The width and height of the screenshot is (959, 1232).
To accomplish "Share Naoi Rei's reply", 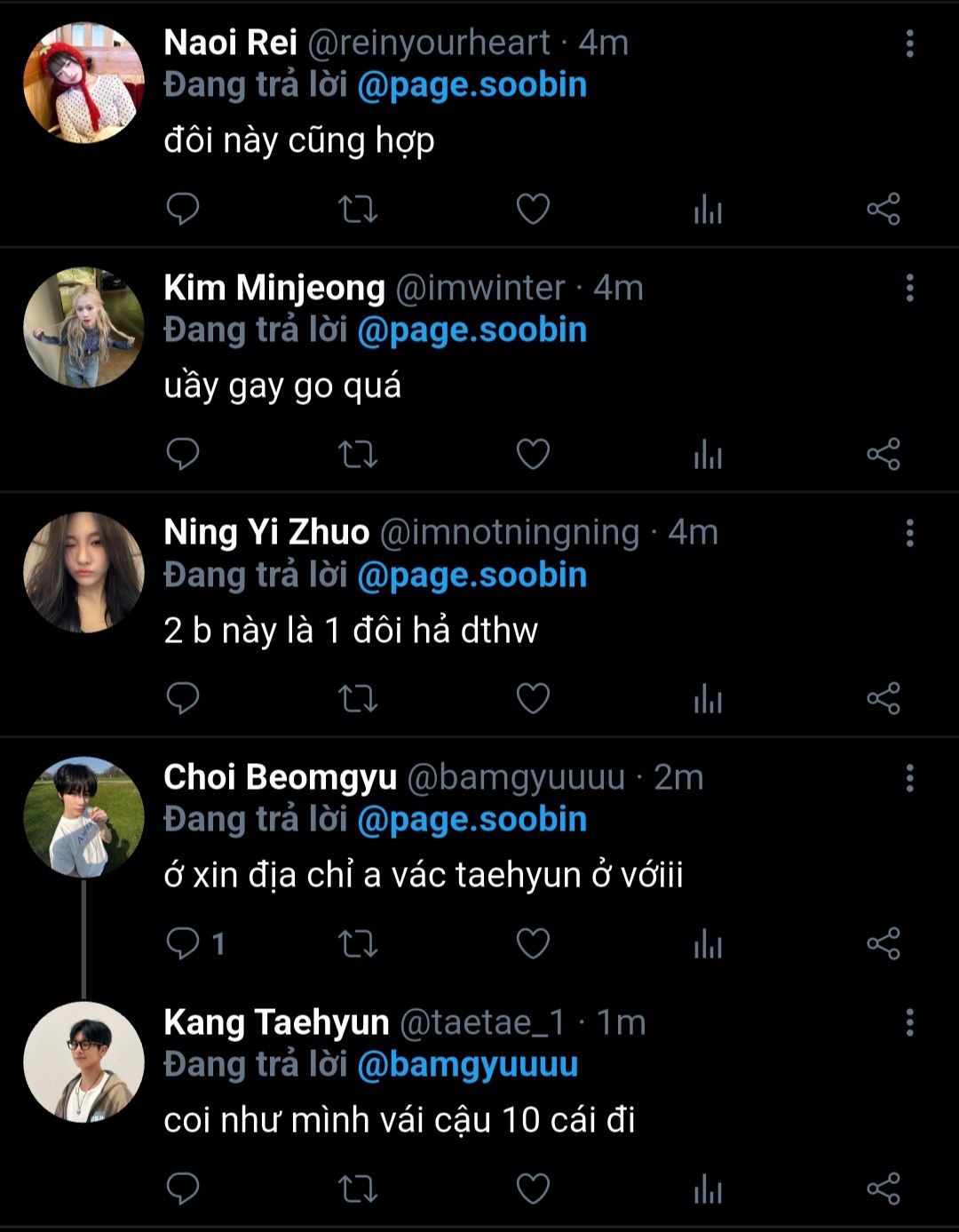I will click(x=884, y=210).
